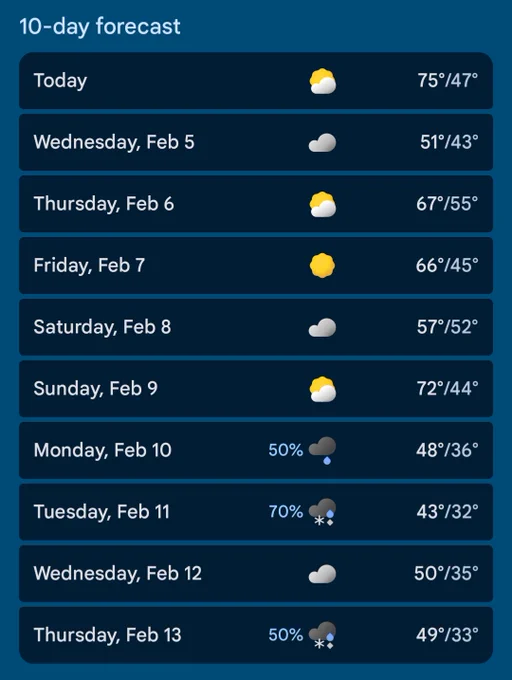Select Wednesday, Feb 12 forecast
This screenshot has width=512, height=680.
[x=256, y=573]
